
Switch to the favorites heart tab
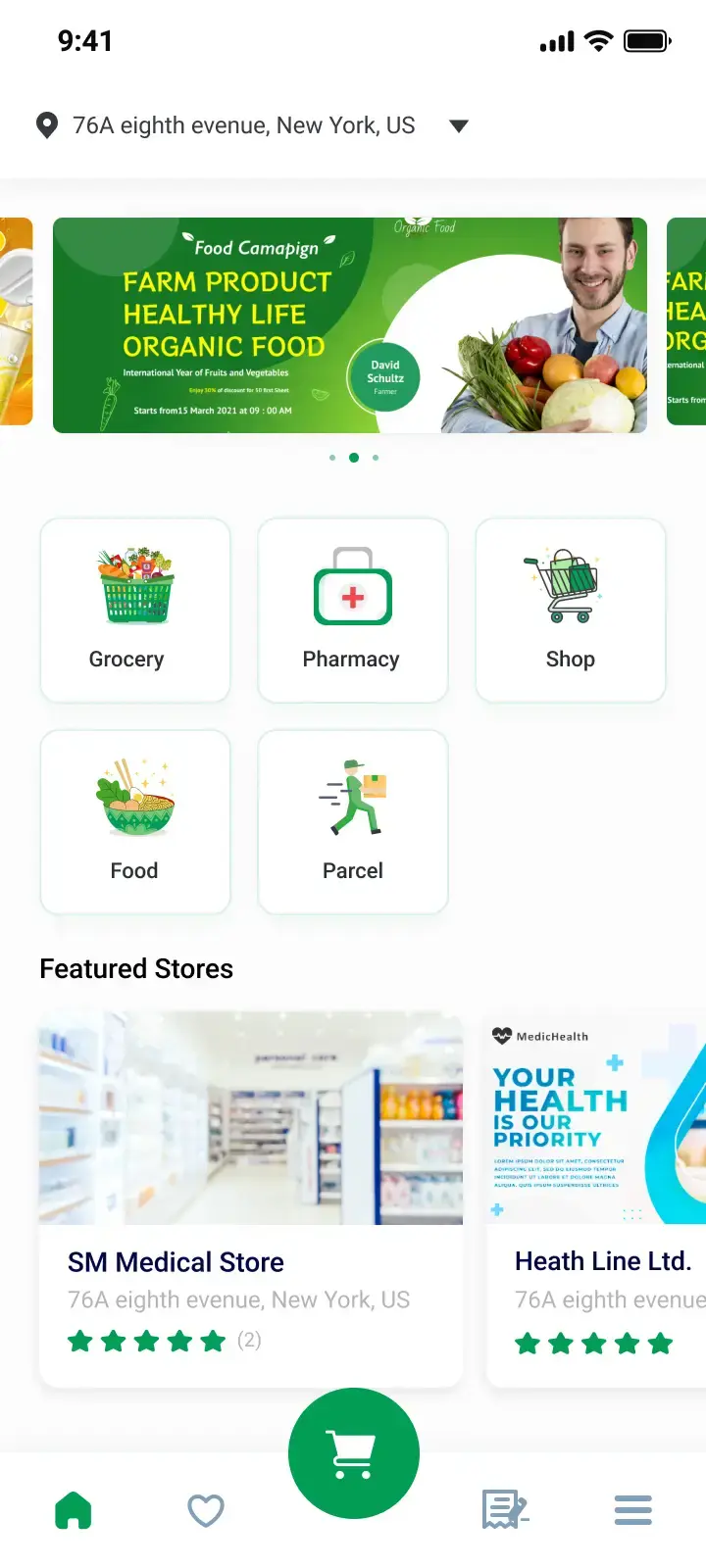[x=206, y=1510]
